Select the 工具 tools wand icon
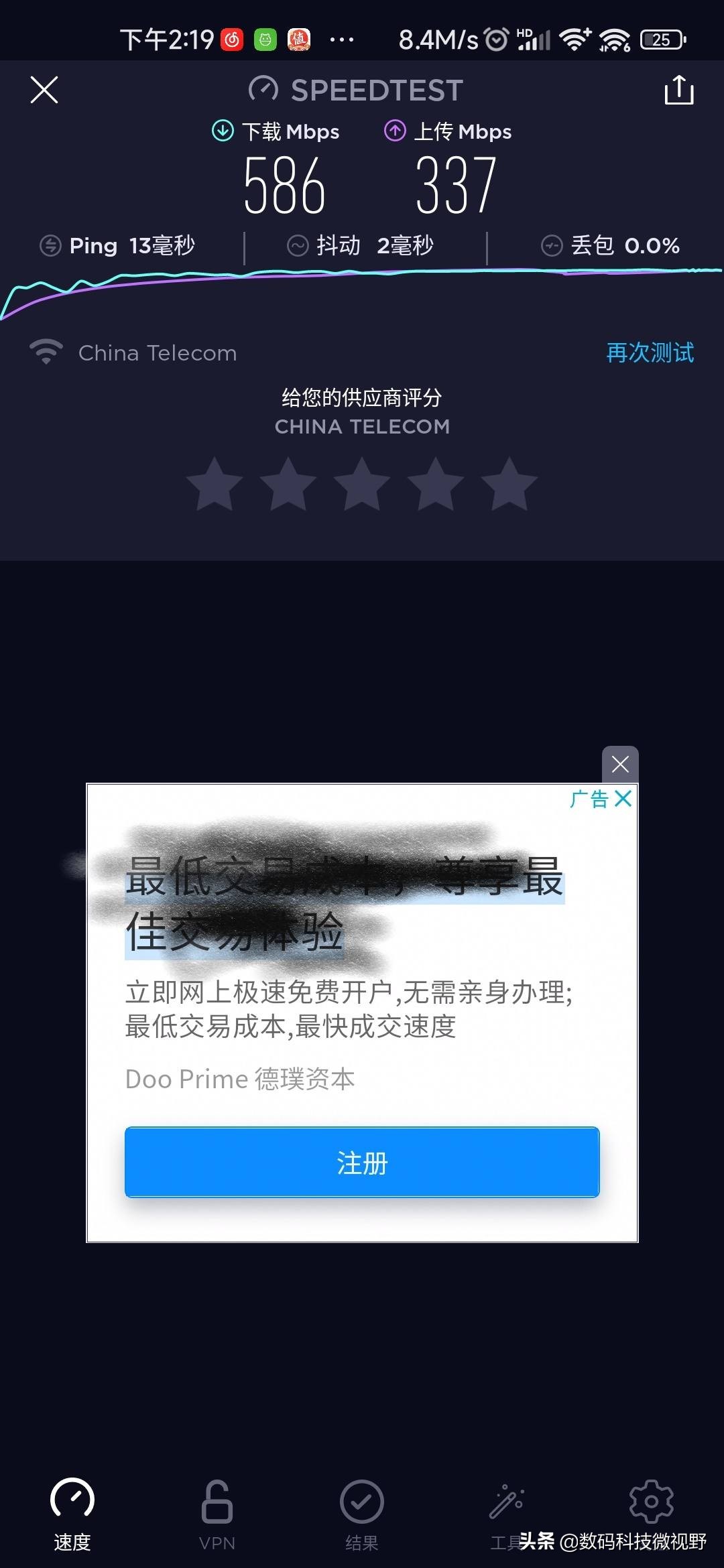 coord(507,1501)
